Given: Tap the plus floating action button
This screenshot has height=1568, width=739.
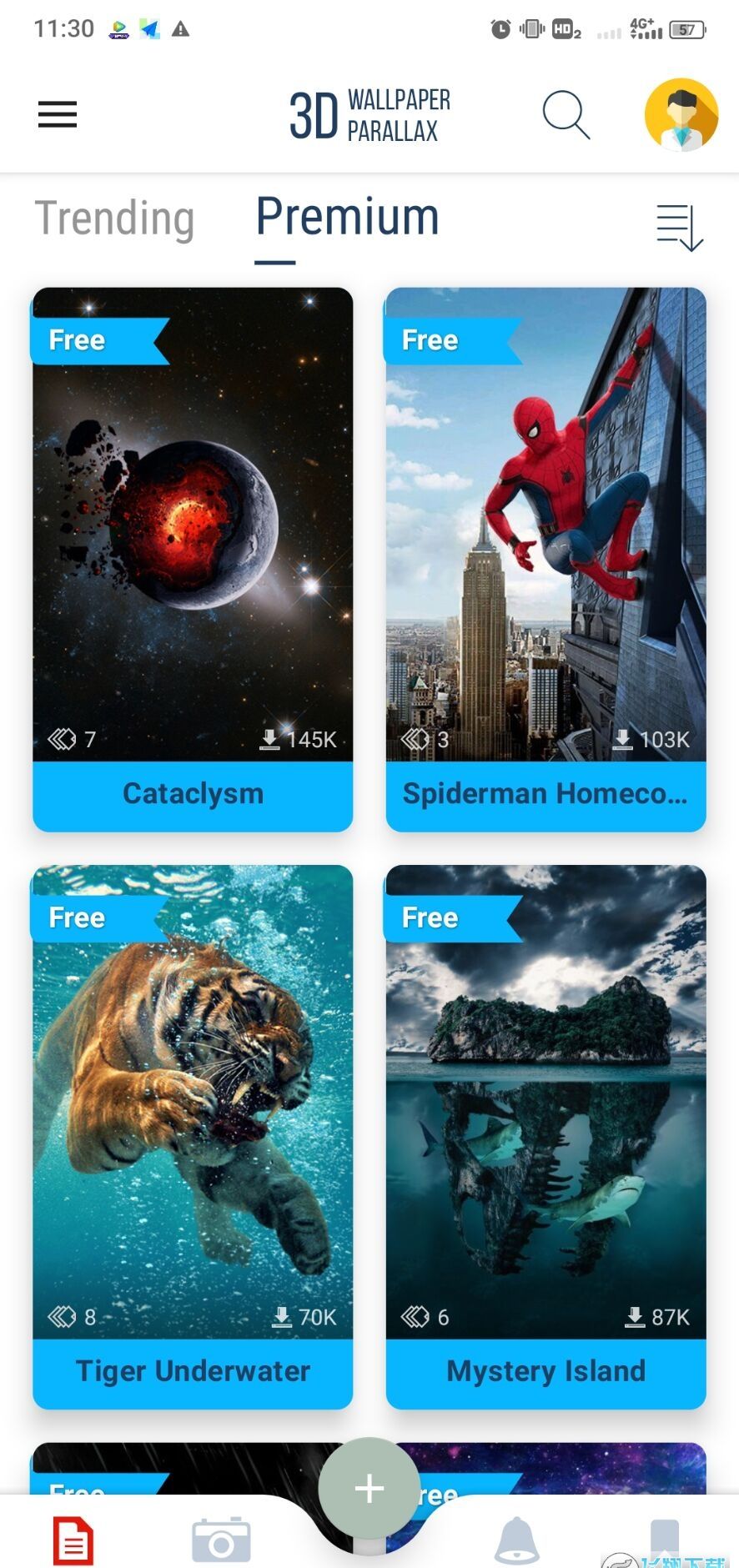Looking at the screenshot, I should point(369,1490).
